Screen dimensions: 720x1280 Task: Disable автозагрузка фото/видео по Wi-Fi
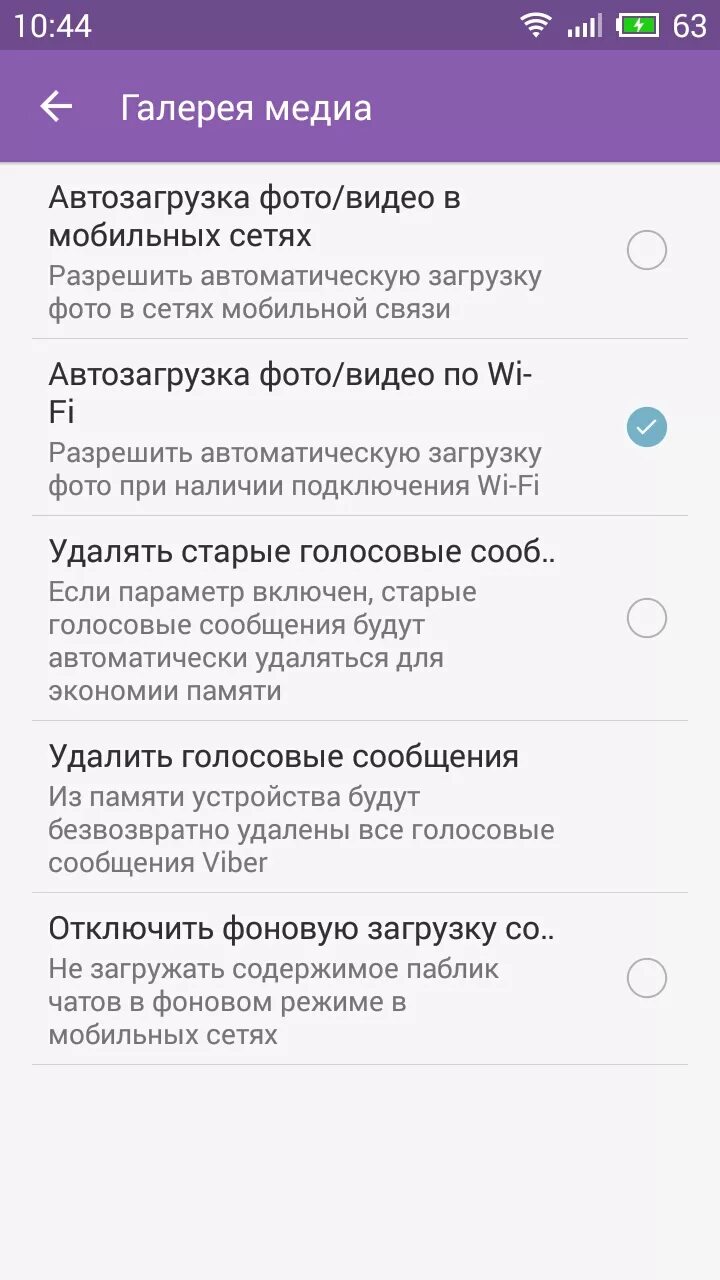[646, 427]
